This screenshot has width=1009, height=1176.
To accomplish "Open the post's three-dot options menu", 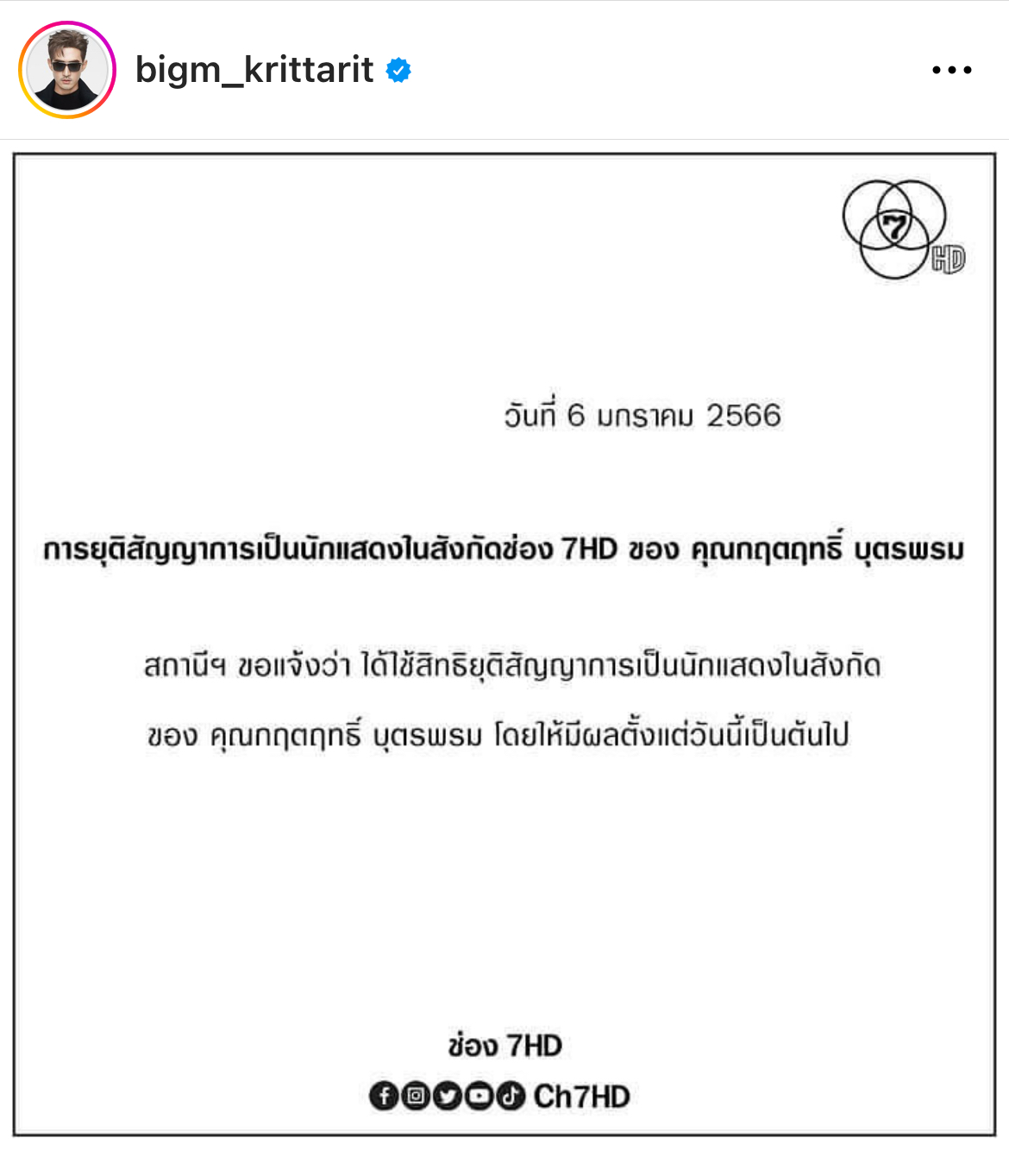I will [x=951, y=70].
